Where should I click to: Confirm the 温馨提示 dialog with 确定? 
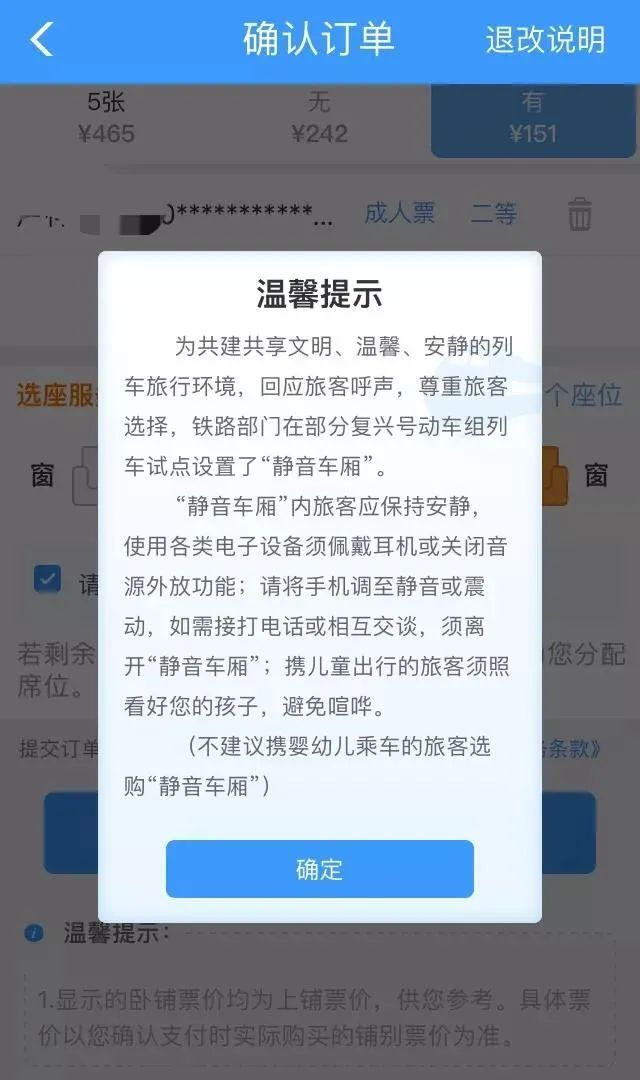[x=319, y=868]
